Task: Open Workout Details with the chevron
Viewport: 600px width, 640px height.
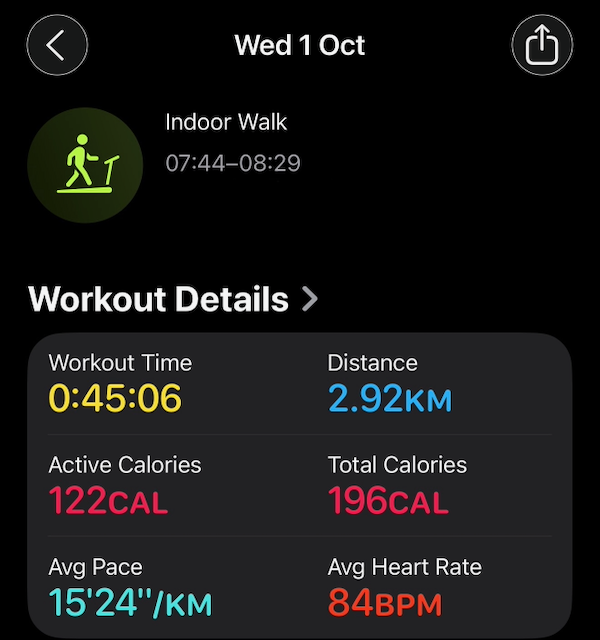Action: point(310,299)
